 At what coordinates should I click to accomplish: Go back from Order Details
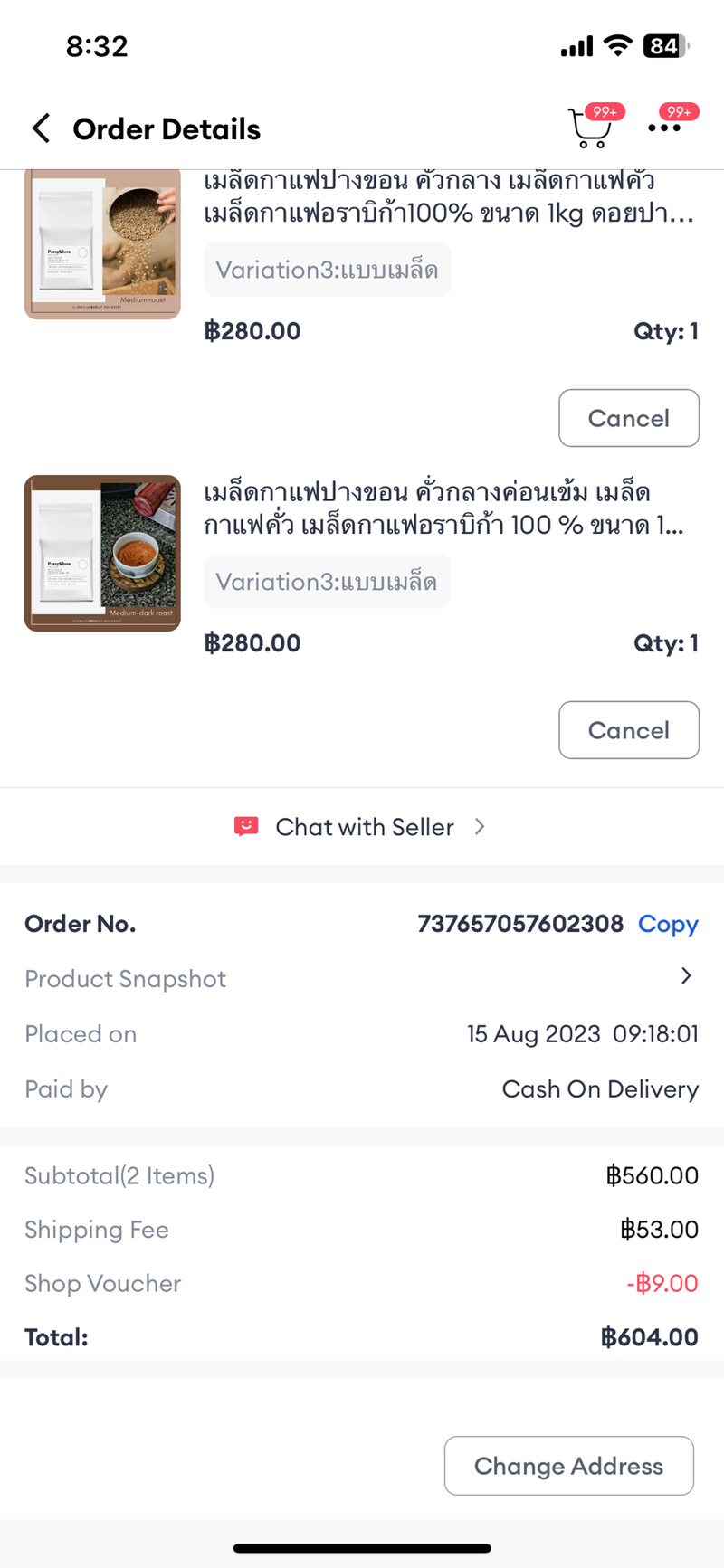point(42,128)
